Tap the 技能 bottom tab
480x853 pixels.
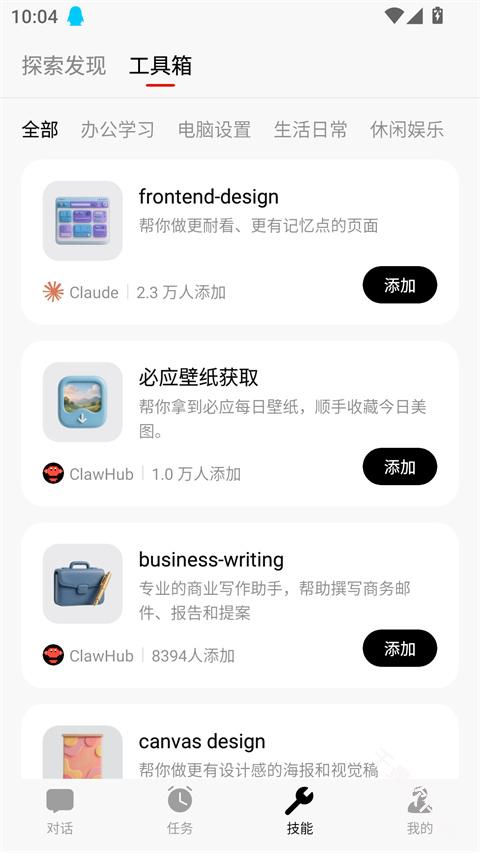pos(299,811)
